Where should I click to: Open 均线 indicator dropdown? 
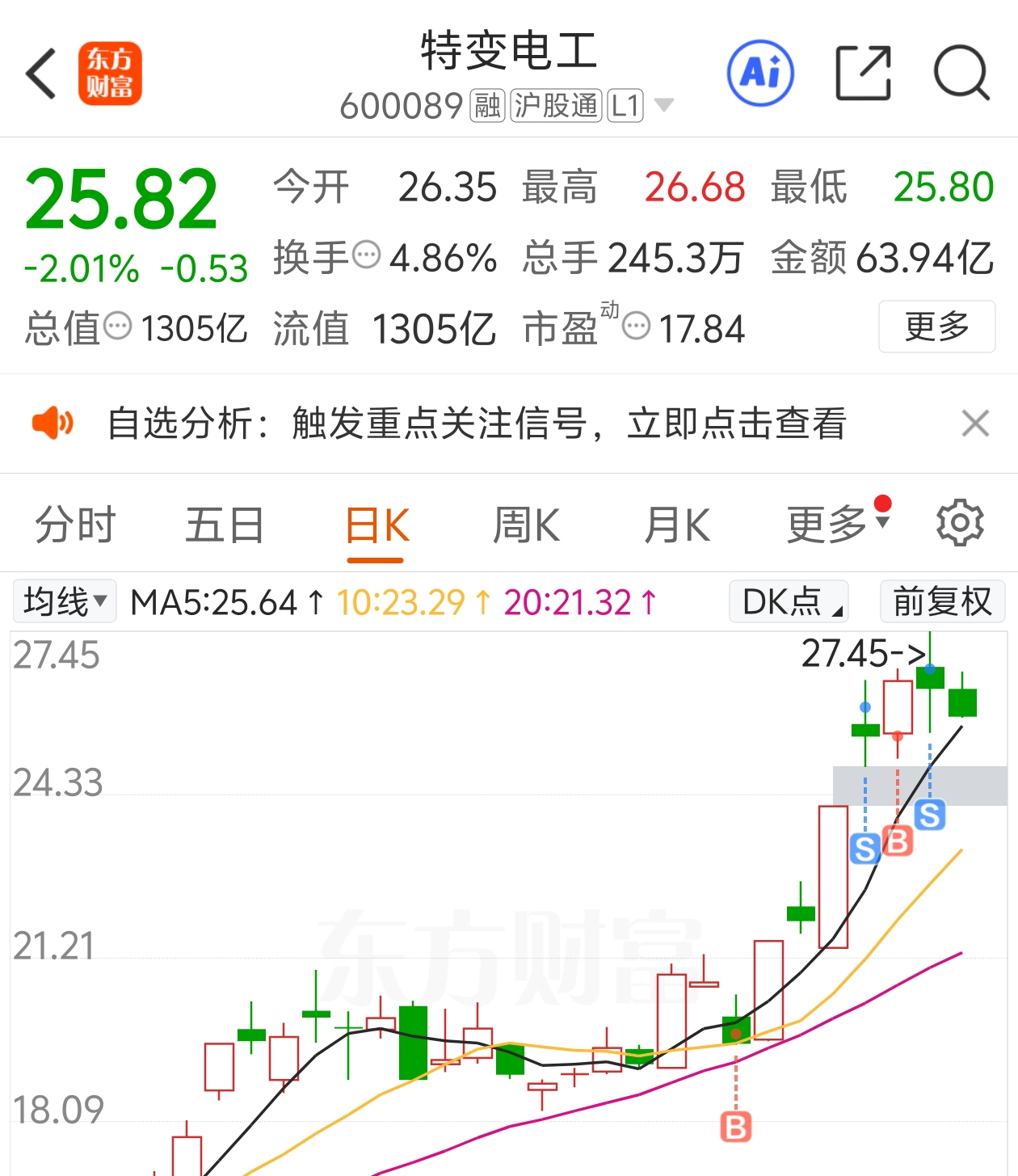(x=65, y=602)
